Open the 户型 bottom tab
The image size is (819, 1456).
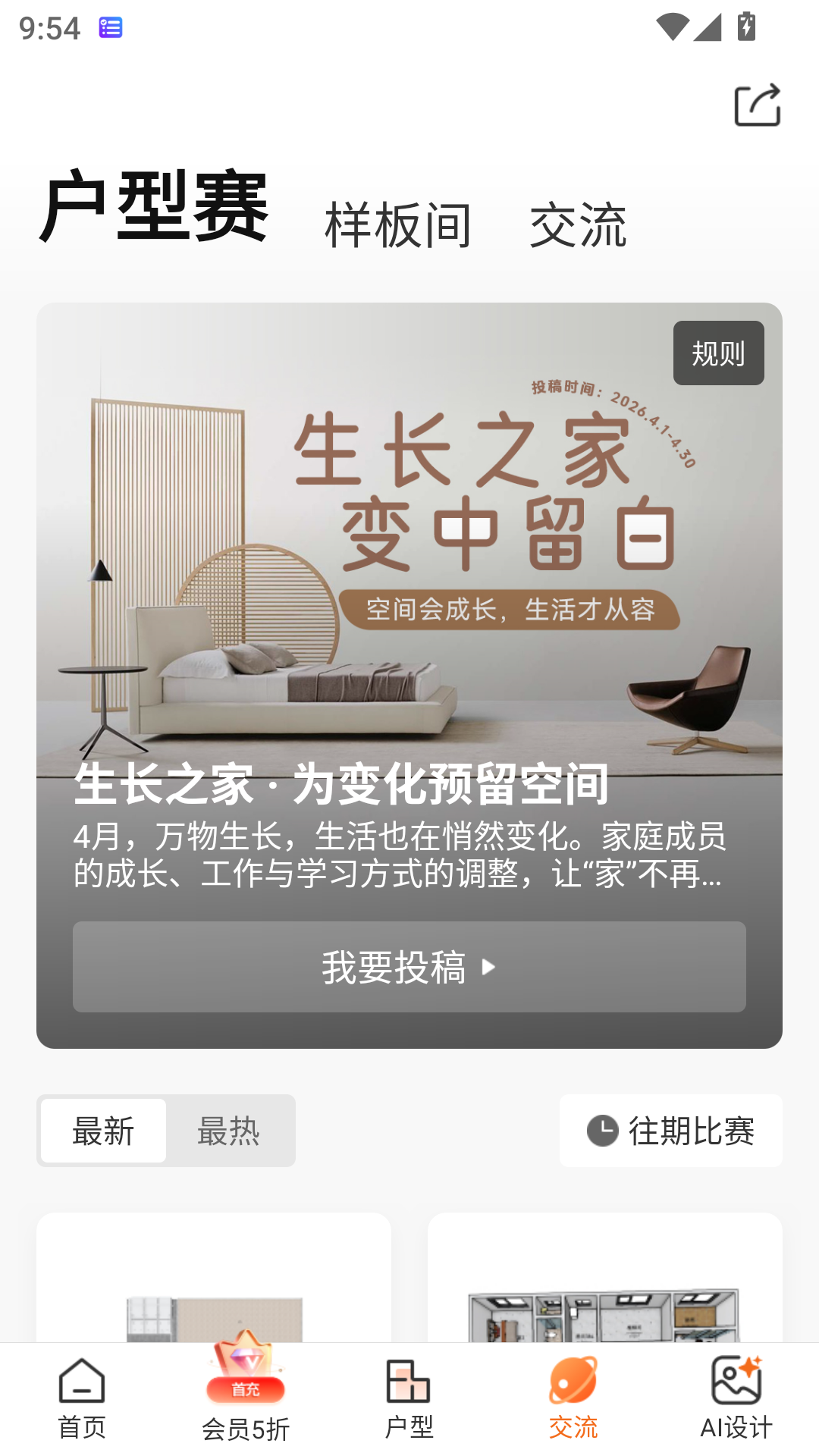(x=409, y=1399)
